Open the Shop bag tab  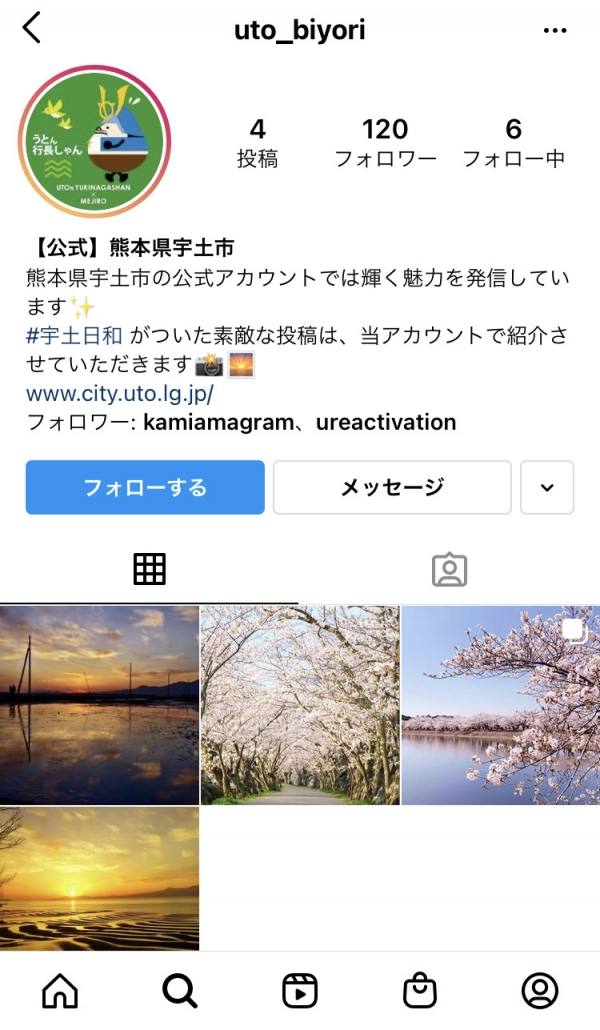[x=420, y=991]
